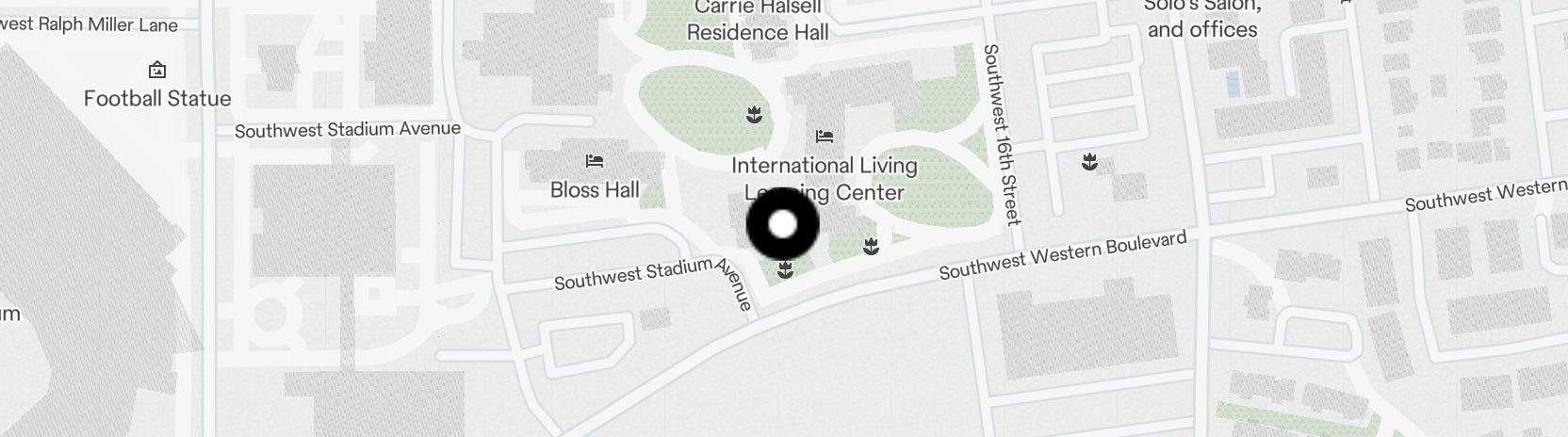This screenshot has height=437, width=1568.
Task: Select International Living Learning Center on map
Action: coord(825,166)
